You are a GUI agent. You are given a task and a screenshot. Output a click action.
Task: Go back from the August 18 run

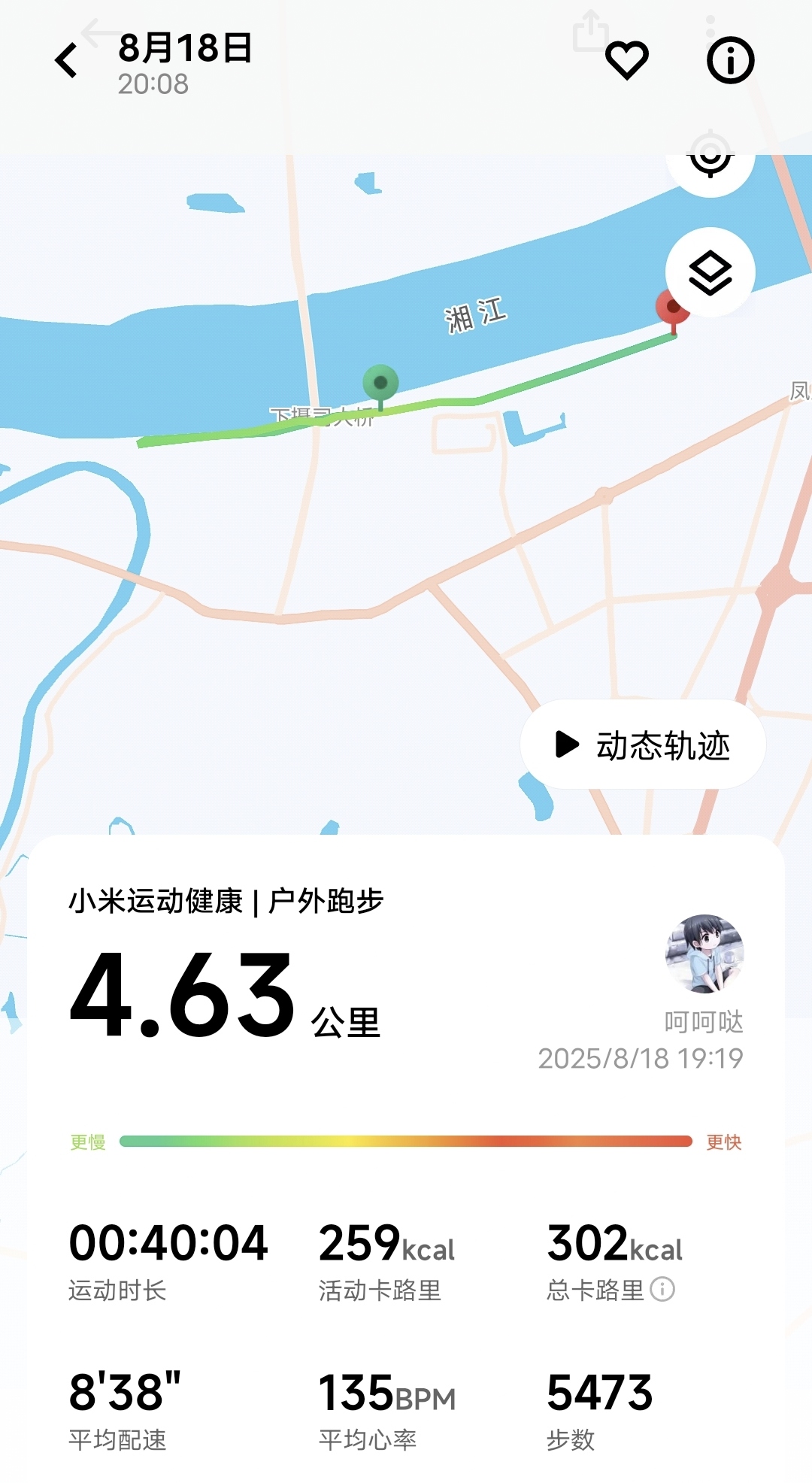[66, 60]
